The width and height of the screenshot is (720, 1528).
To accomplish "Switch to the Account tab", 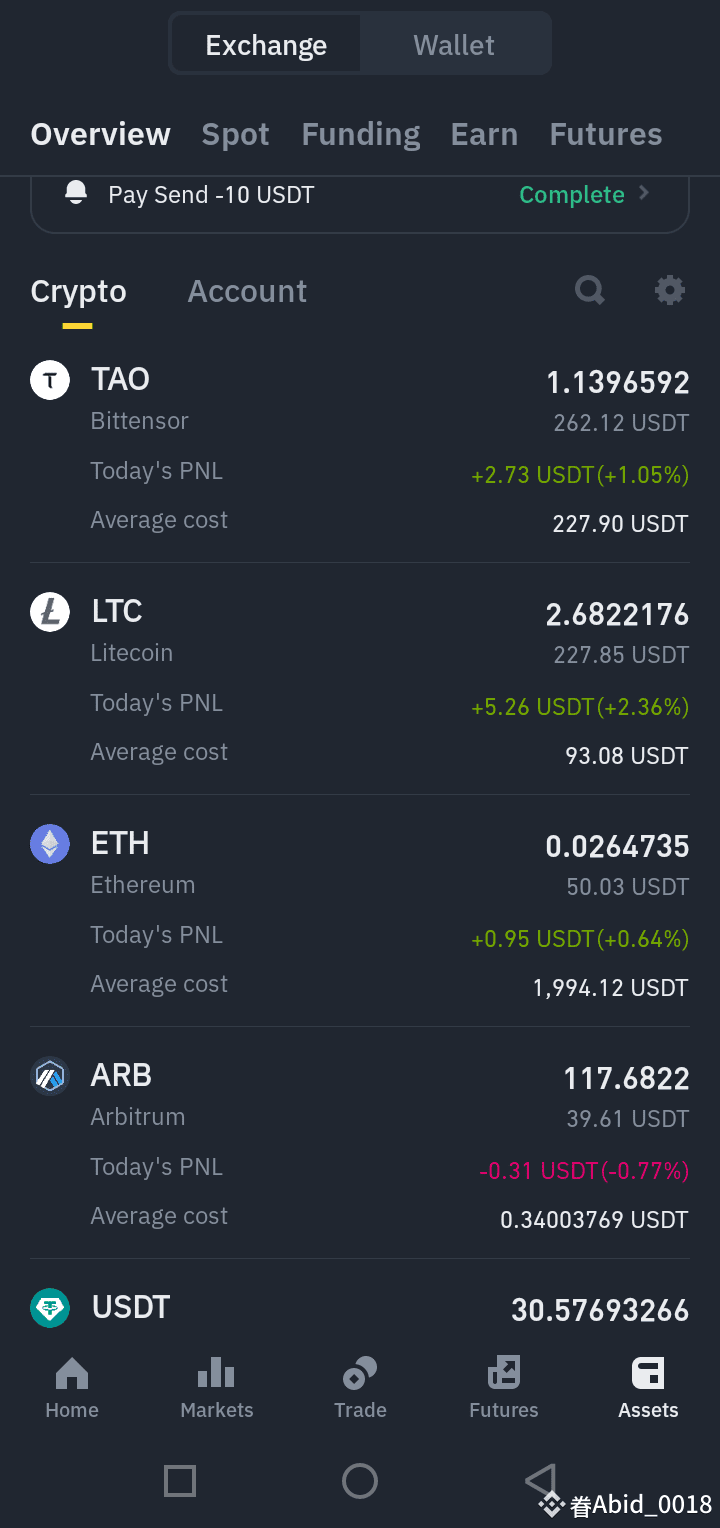I will (246, 291).
